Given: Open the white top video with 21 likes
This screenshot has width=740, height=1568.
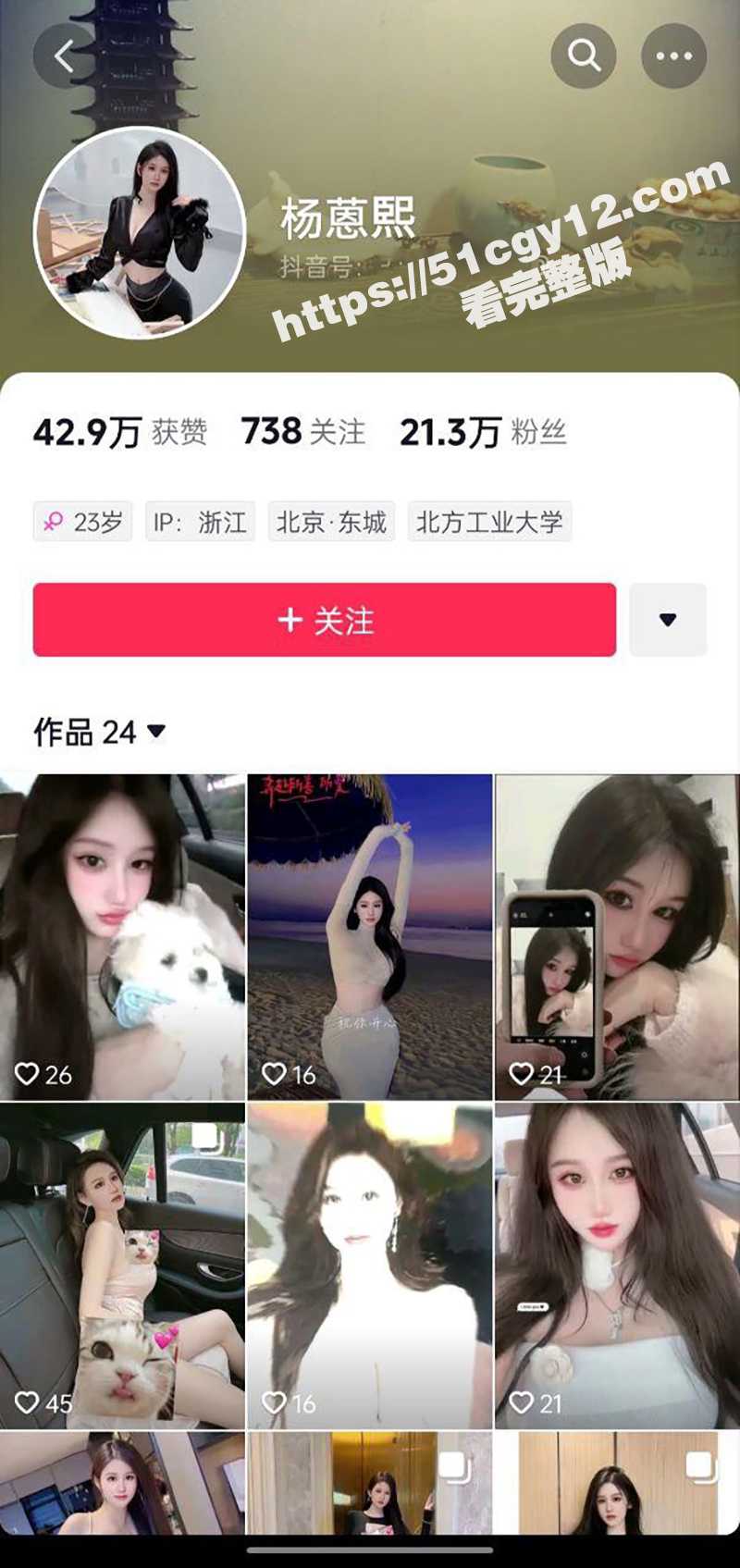Looking at the screenshot, I should click(x=617, y=1266).
